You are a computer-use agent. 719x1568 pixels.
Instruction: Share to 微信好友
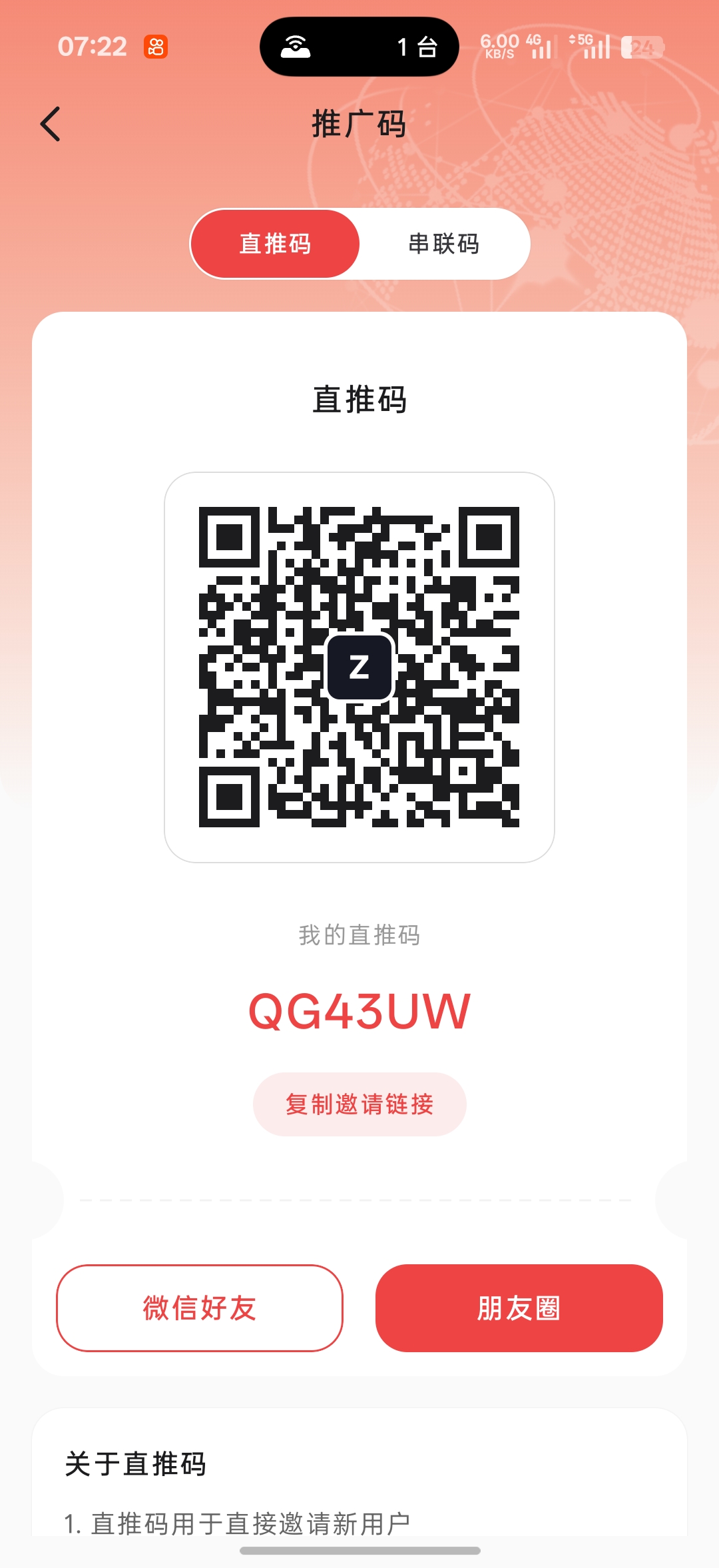(x=200, y=1308)
